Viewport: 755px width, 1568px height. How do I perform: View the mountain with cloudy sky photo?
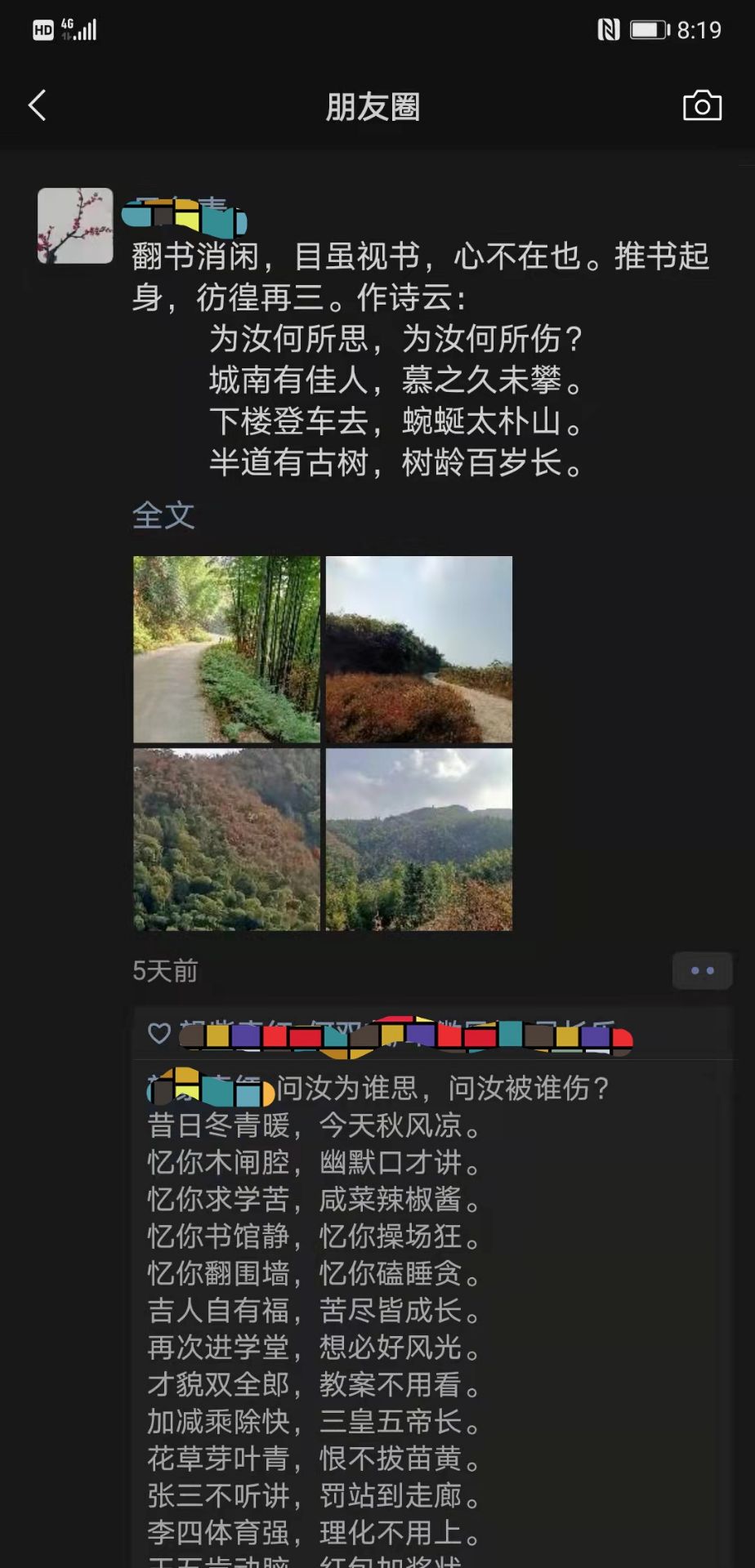[x=419, y=840]
